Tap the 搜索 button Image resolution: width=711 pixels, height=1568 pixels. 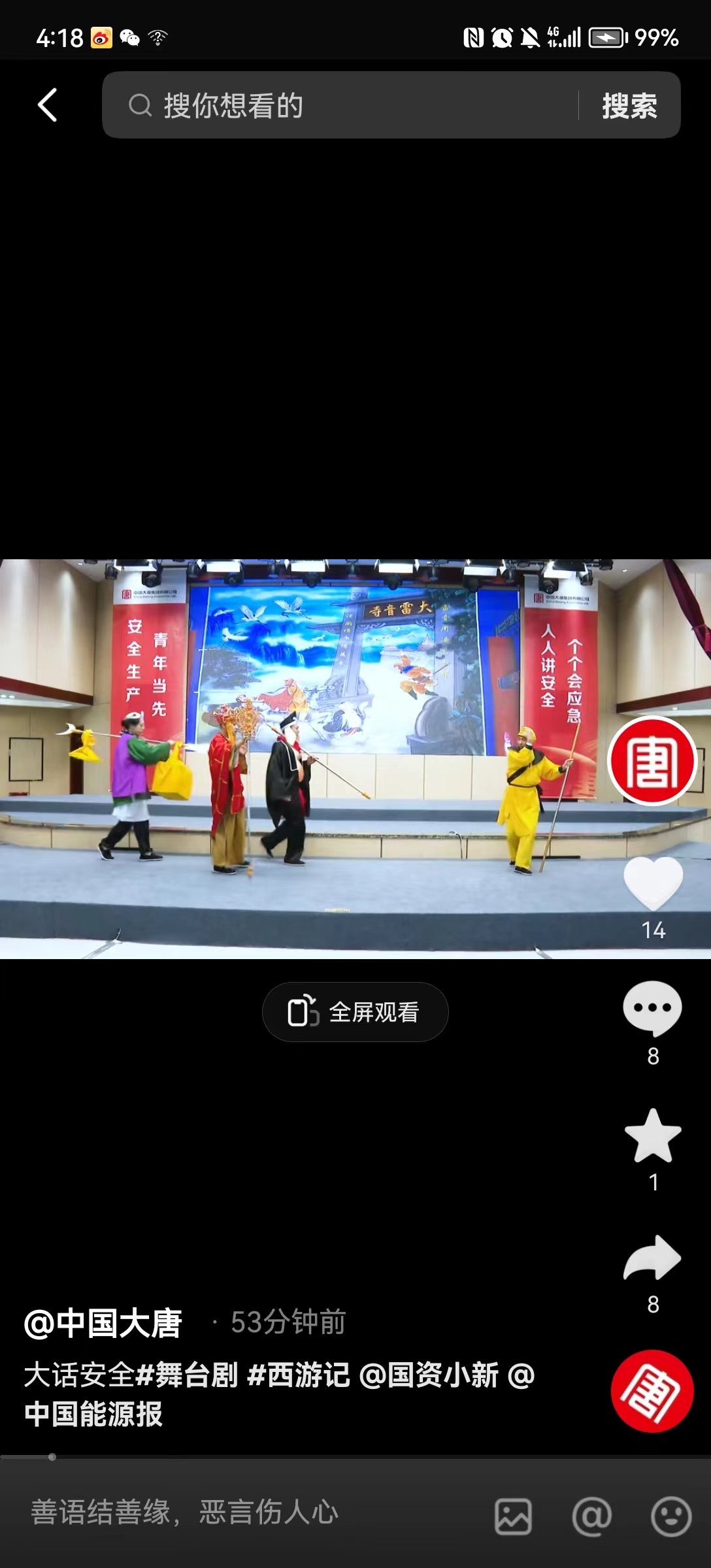[629, 105]
